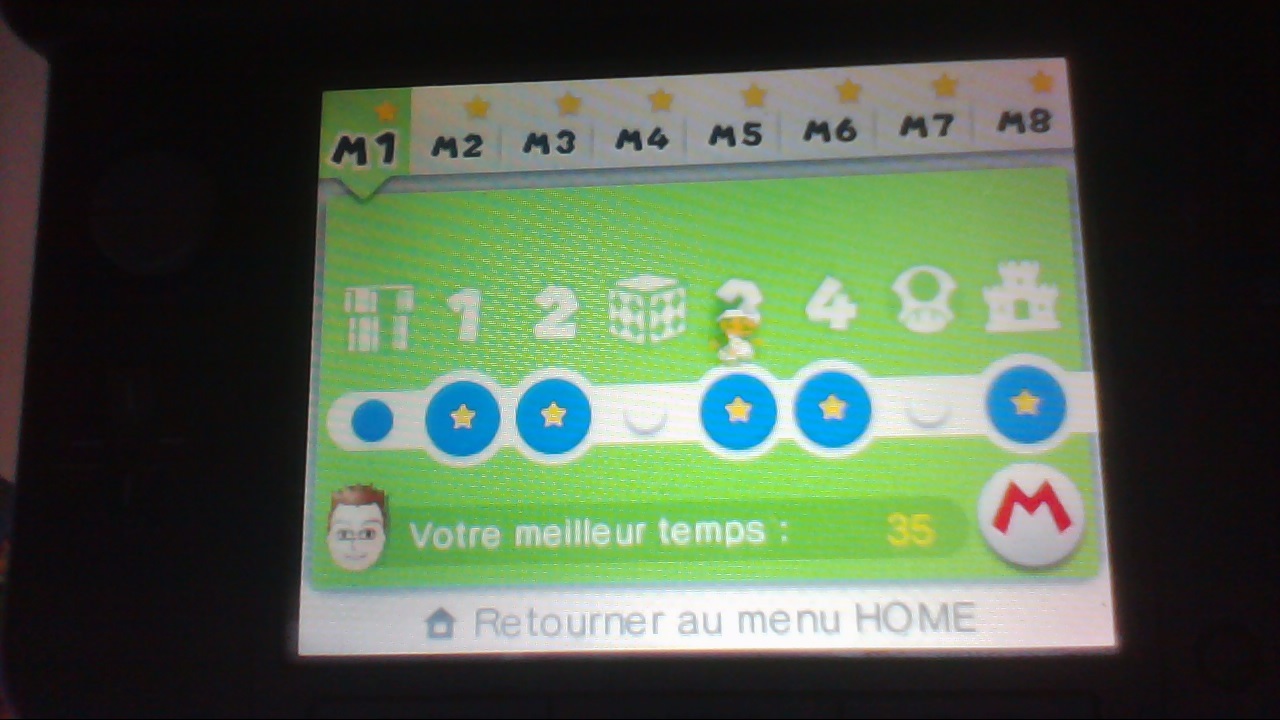The width and height of the screenshot is (1280, 720).
Task: Select the starting blue dot node
Action: pos(372,420)
